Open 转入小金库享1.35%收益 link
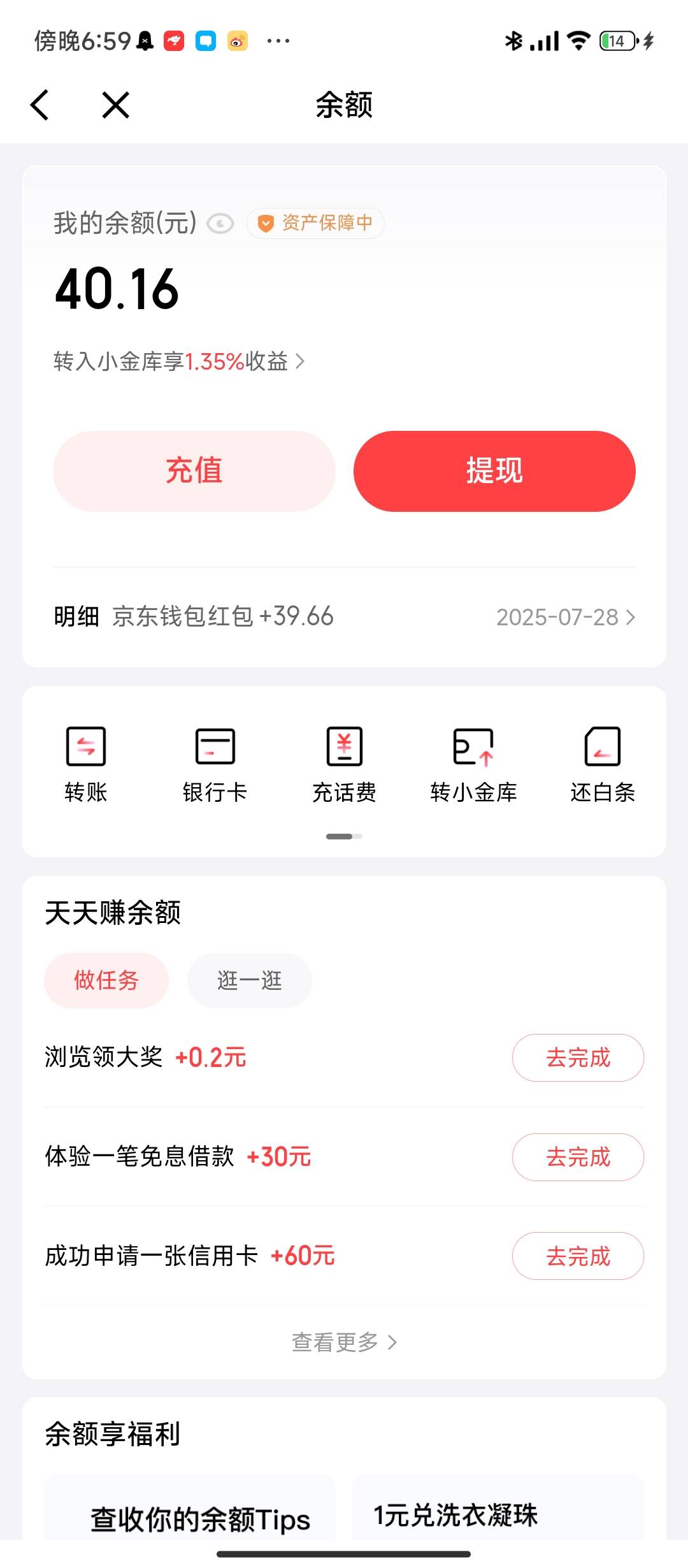The width and height of the screenshot is (688, 1568). tap(179, 361)
